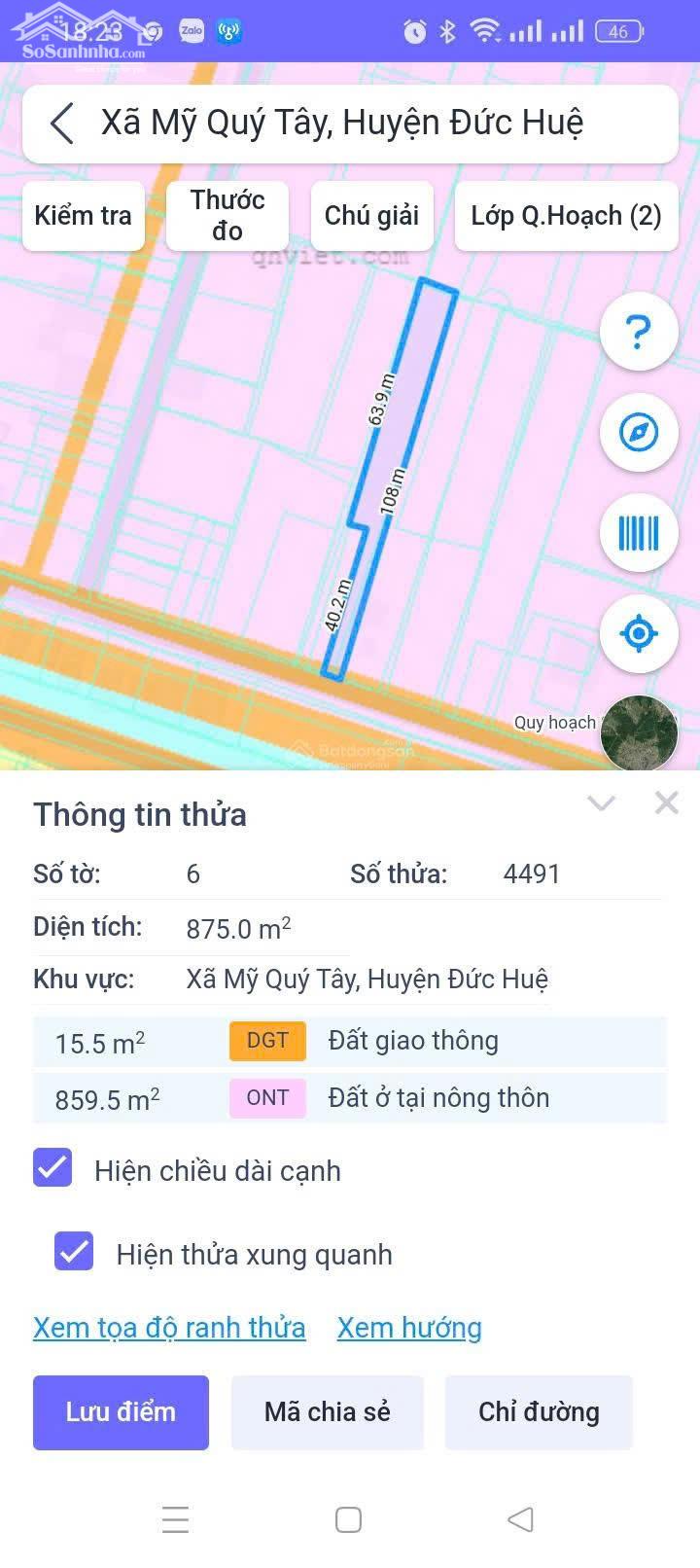This screenshot has width=700, height=1568.
Task: Select the orange DGT color swatch
Action: [267, 1041]
